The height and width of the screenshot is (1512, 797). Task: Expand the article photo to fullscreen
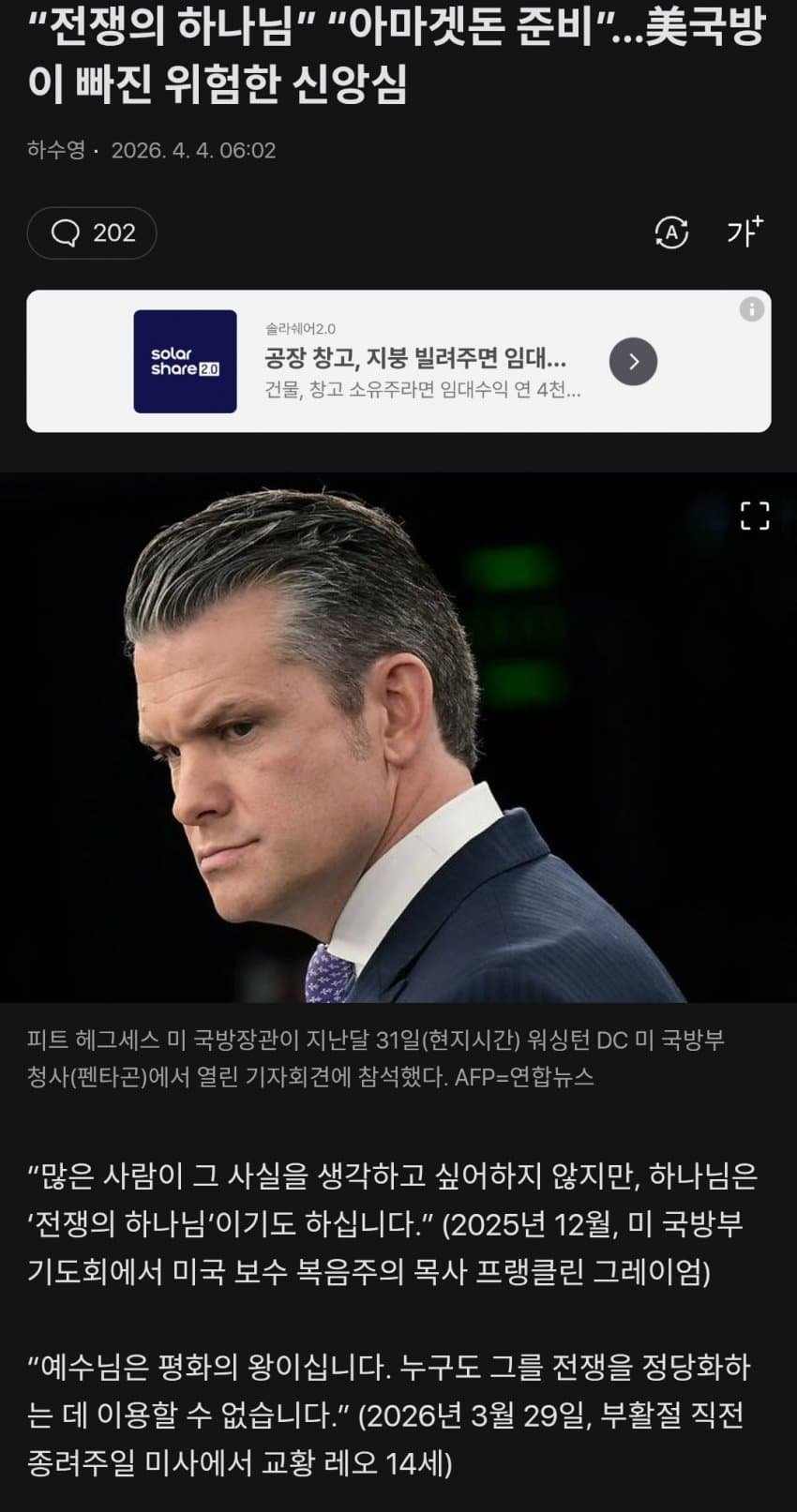coord(755,515)
